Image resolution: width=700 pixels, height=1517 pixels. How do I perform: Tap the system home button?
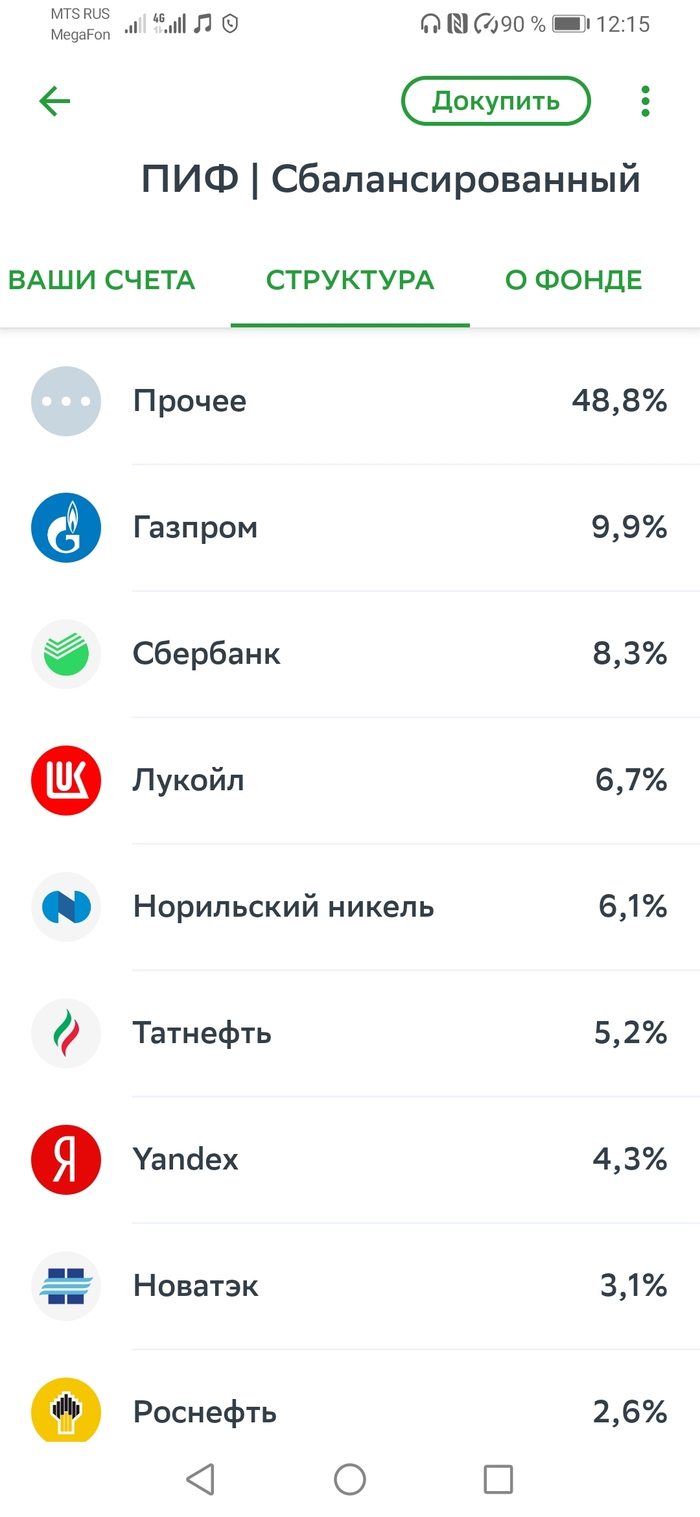coord(350,1479)
